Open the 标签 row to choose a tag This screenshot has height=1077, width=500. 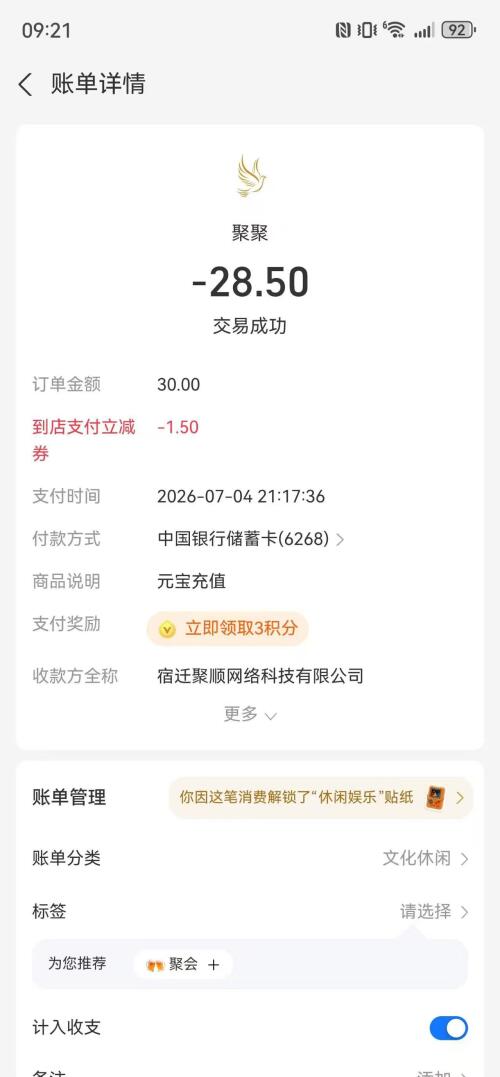[x=250, y=912]
